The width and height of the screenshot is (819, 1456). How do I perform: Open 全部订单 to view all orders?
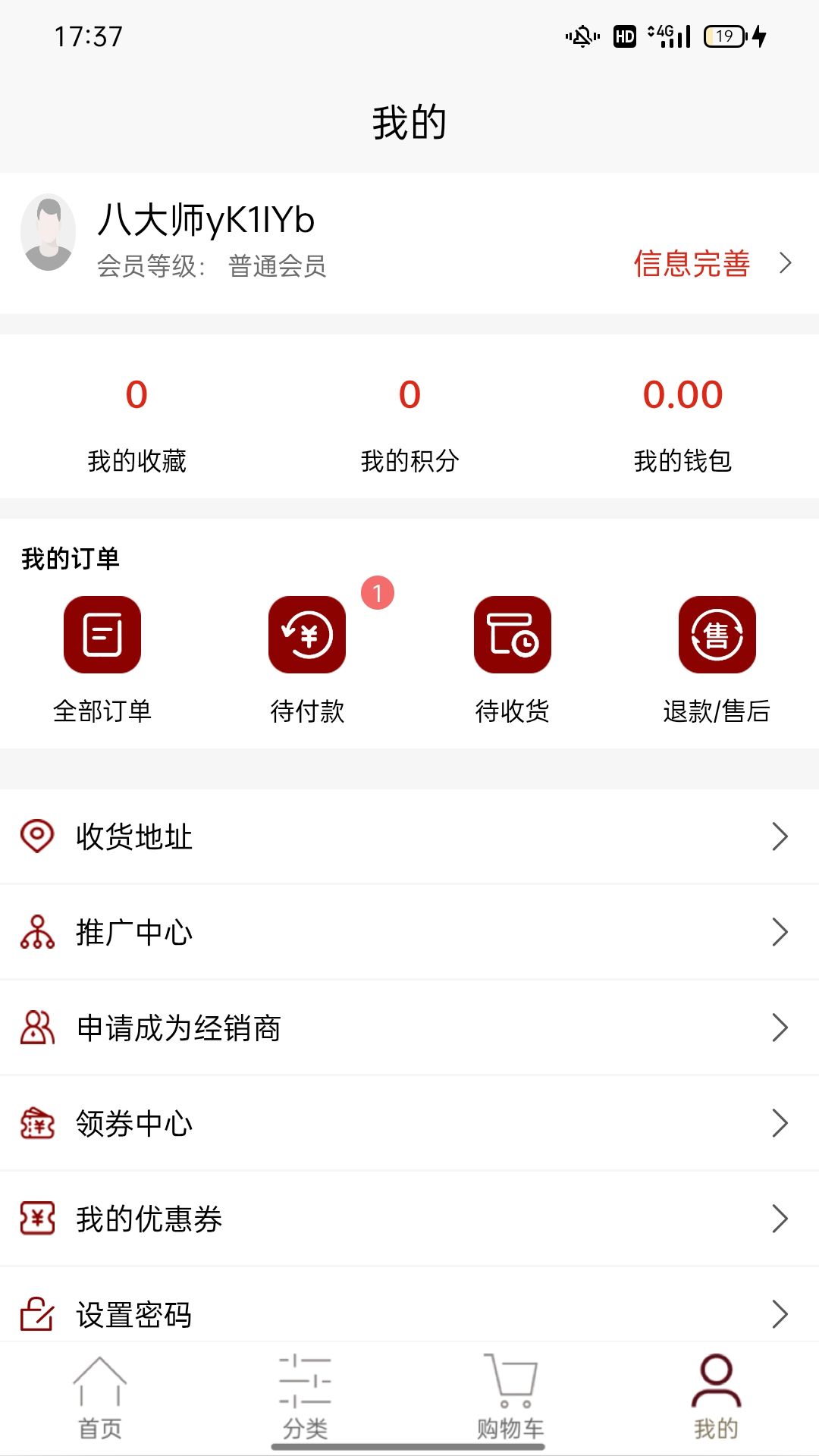coord(103,635)
